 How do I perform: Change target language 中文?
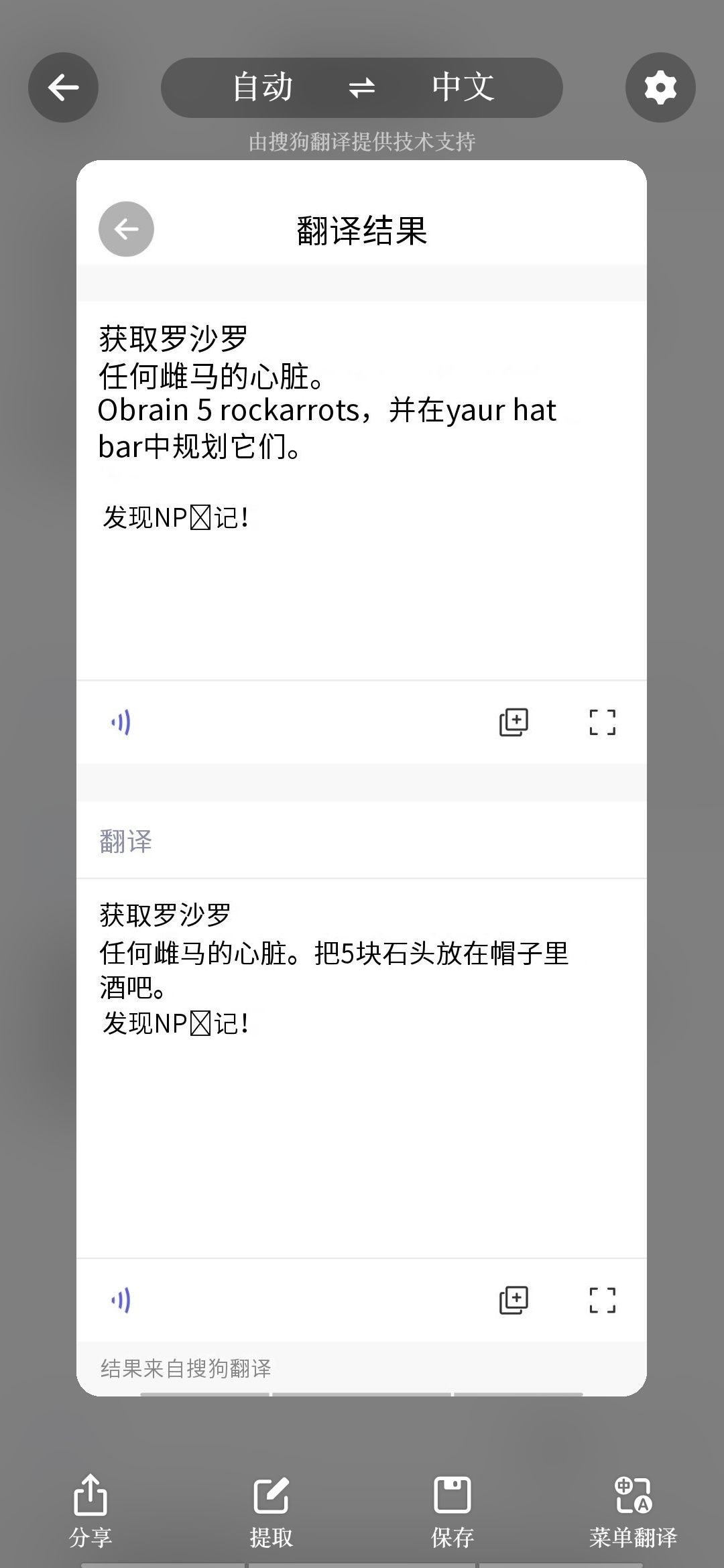(463, 87)
